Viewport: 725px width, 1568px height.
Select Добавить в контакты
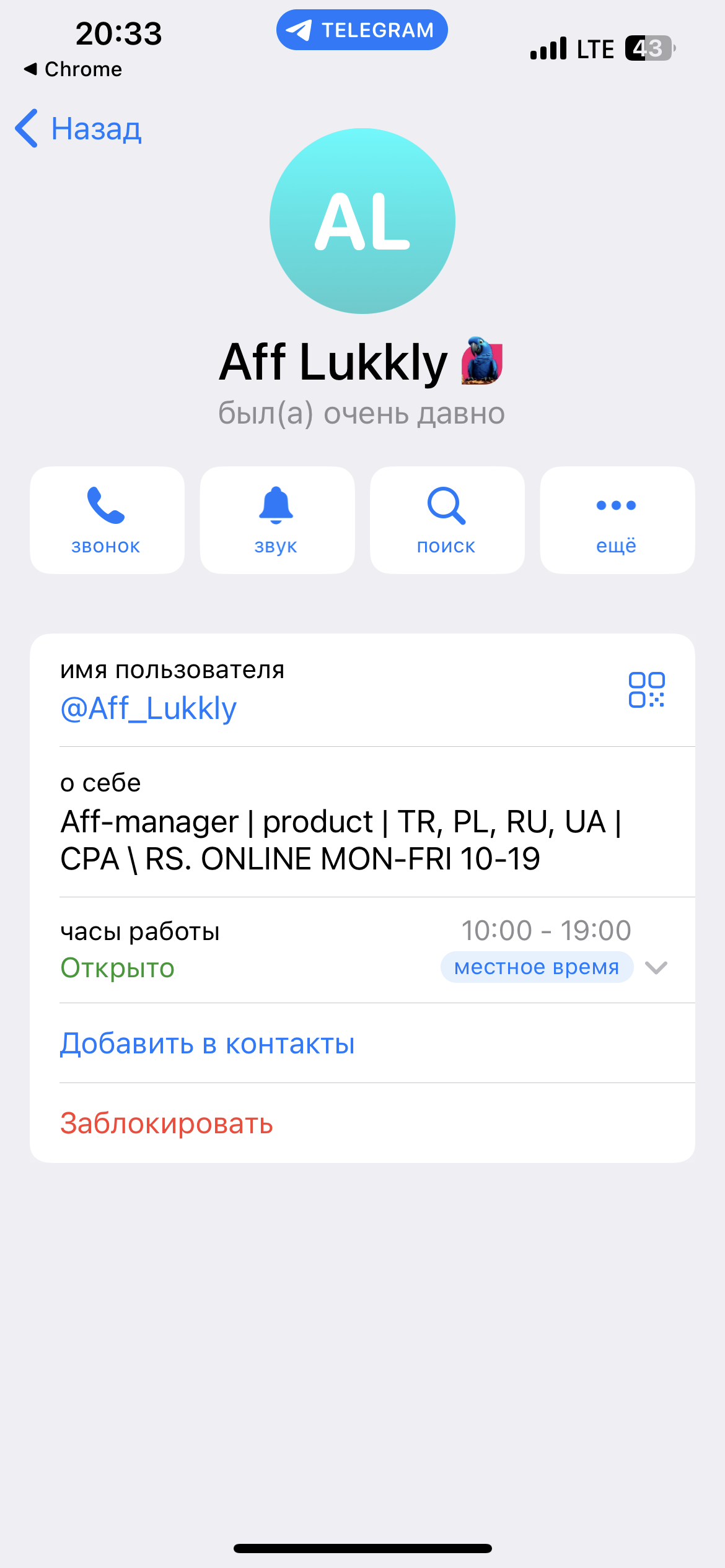(208, 1044)
